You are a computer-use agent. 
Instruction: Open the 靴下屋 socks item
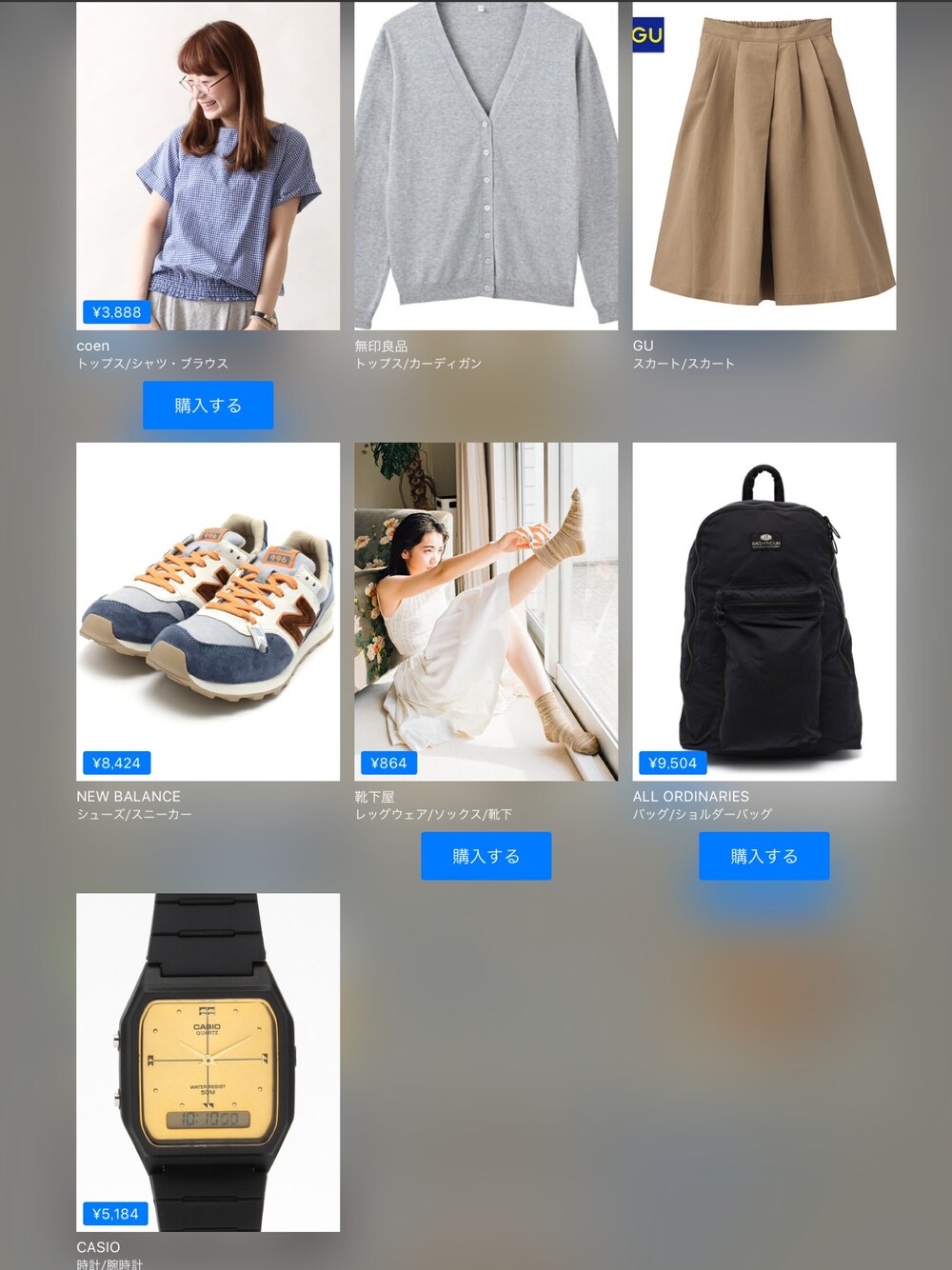coord(486,611)
